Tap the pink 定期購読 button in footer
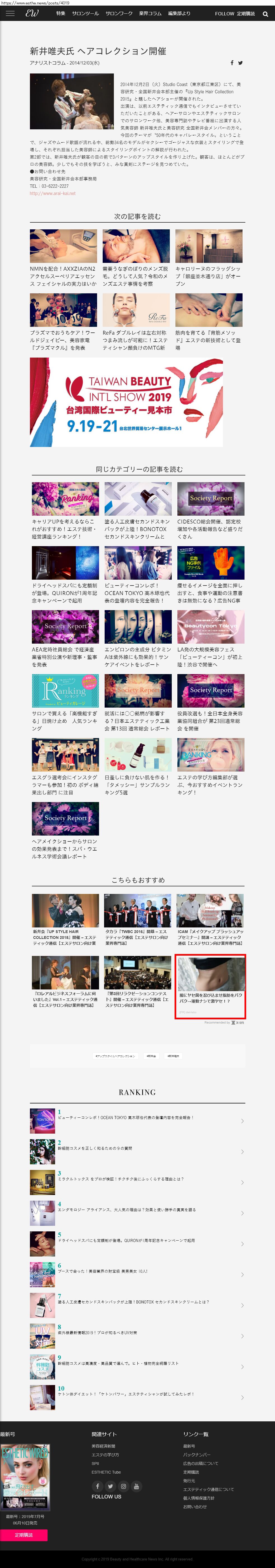275x1568 pixels. 24,1534
